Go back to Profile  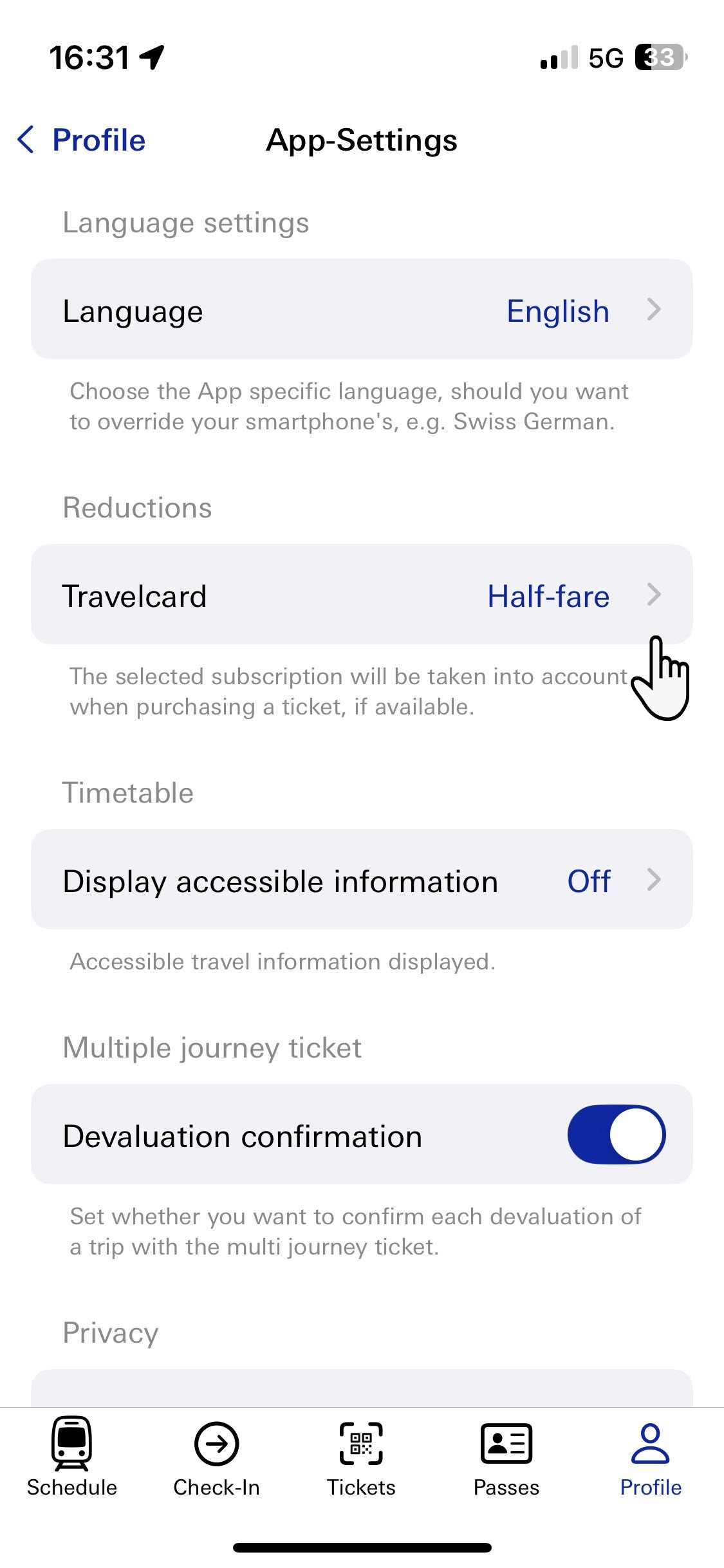(x=82, y=140)
